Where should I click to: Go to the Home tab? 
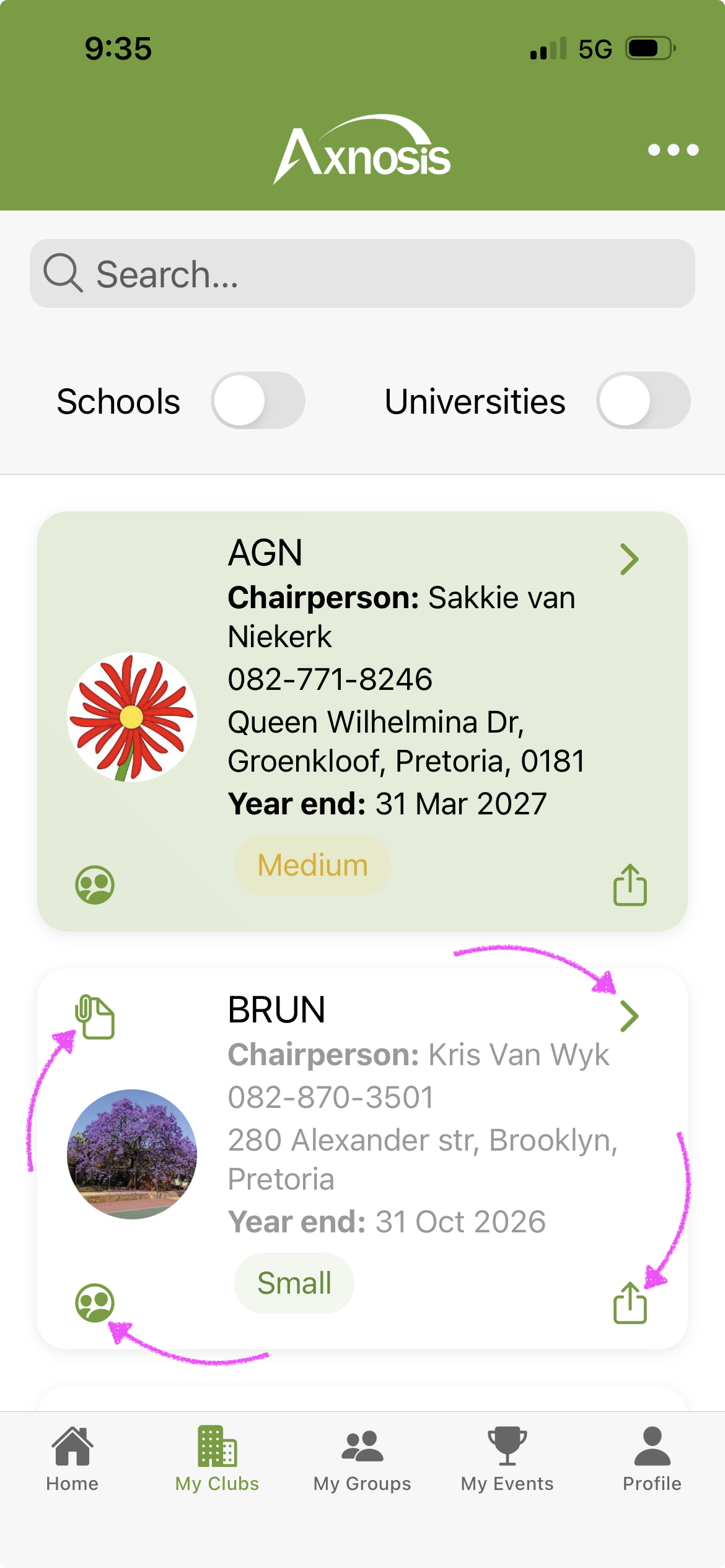tap(72, 1458)
